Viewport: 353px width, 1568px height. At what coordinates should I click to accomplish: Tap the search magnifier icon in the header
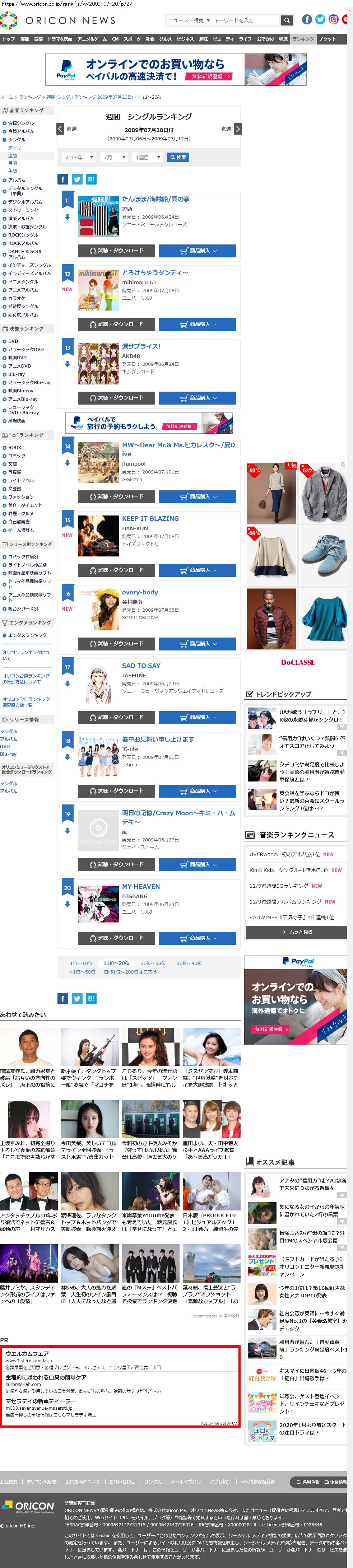tap(287, 20)
